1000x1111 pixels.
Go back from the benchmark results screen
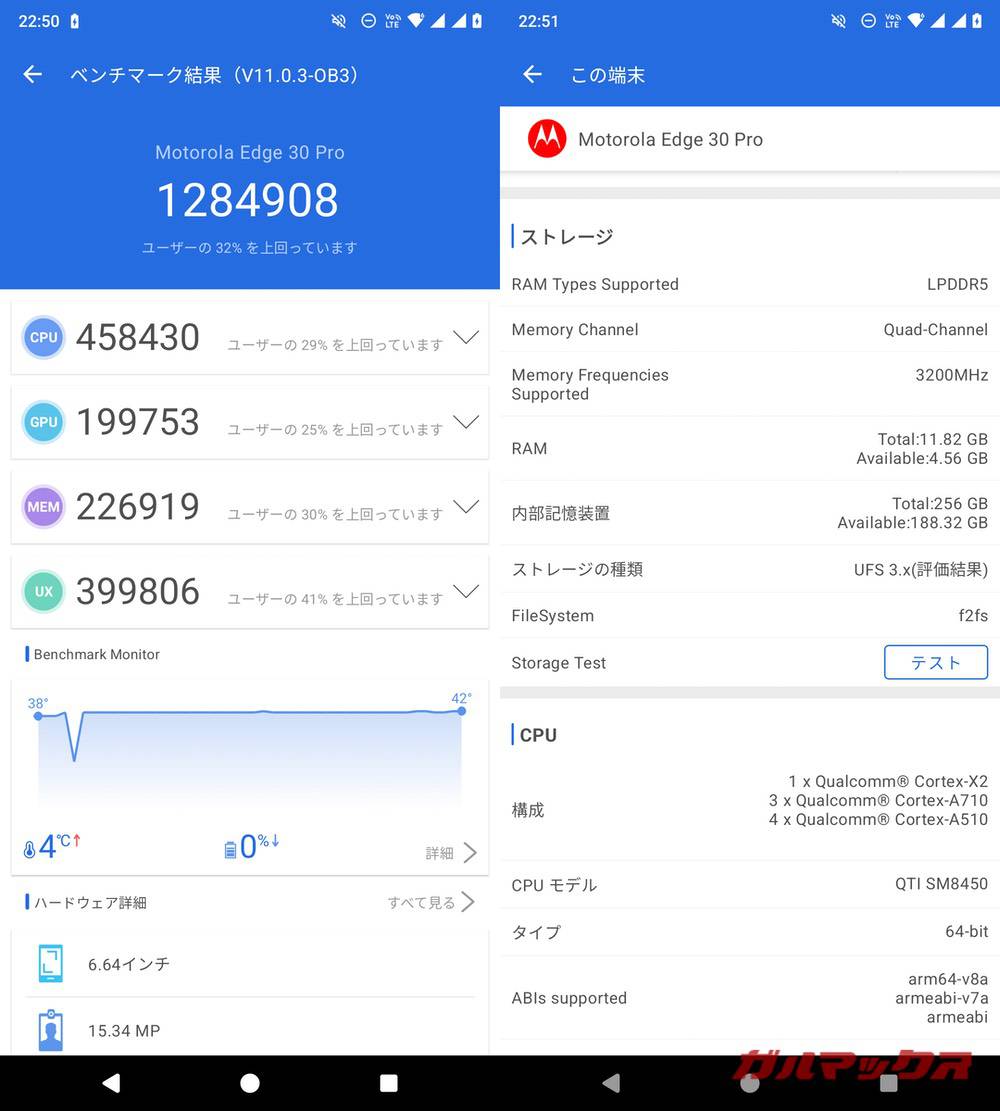(33, 75)
